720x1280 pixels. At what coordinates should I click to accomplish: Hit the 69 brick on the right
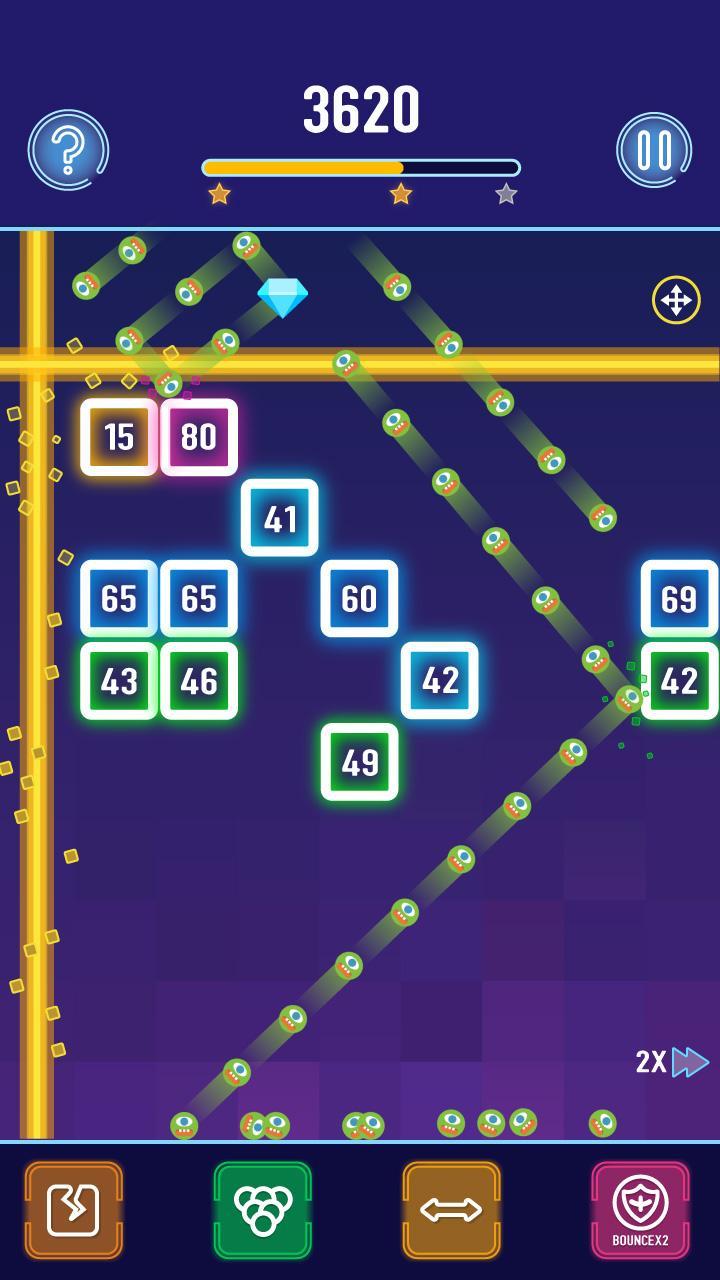pyautogui.click(x=679, y=599)
